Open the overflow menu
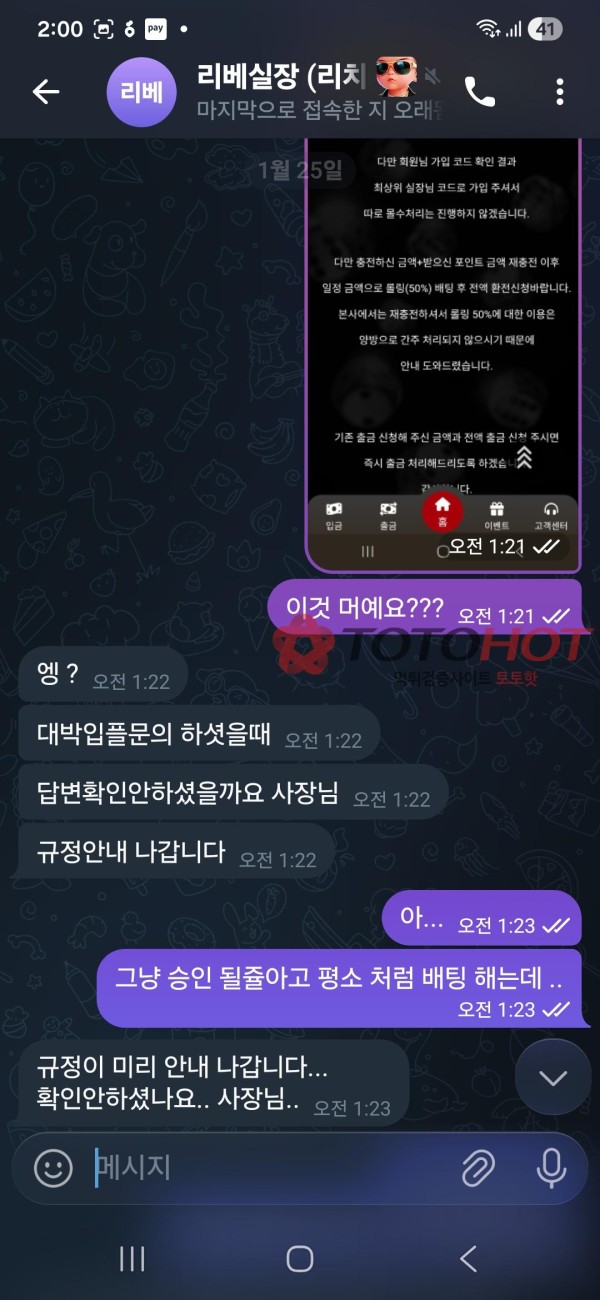600x1300 pixels. pos(559,92)
